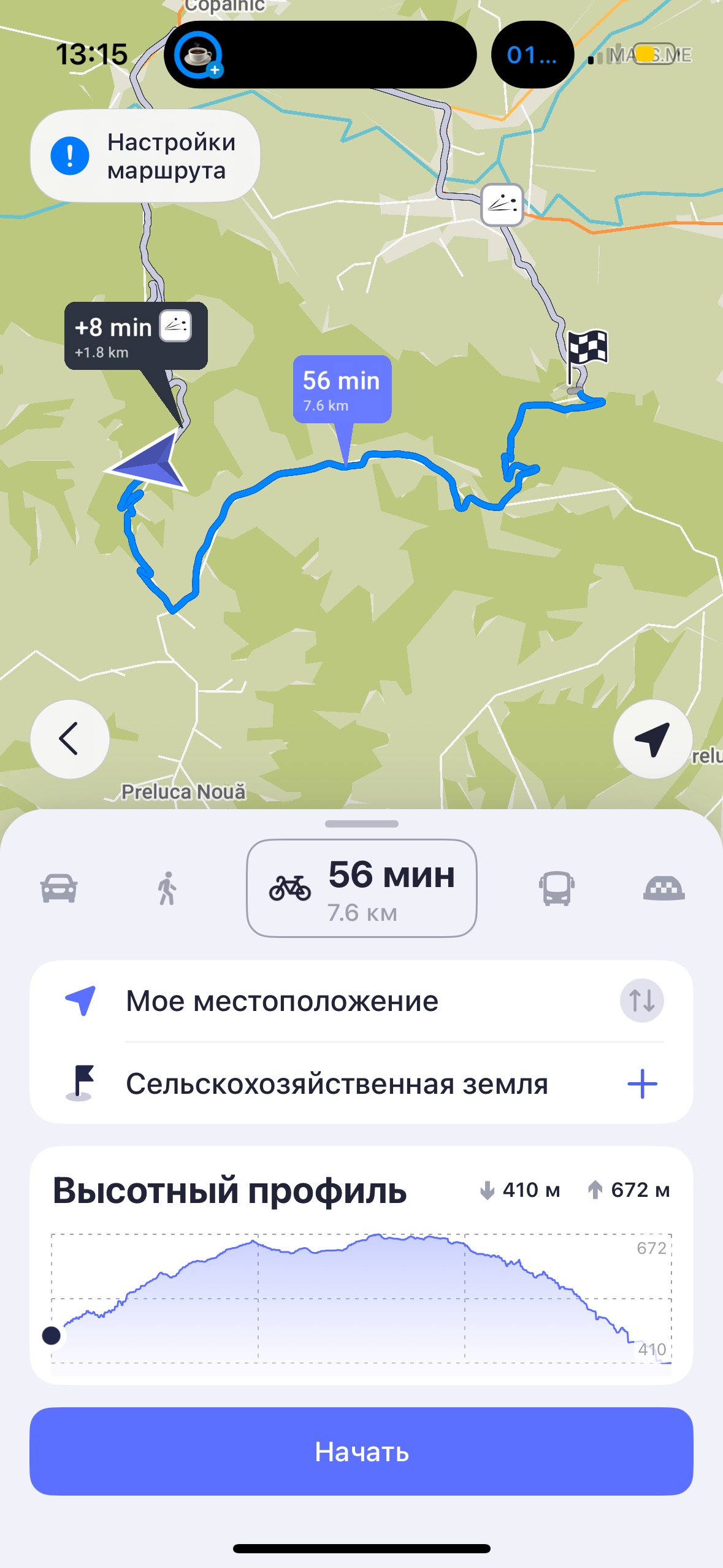Screen dimensions: 723x1568
Task: Tap the 56 min route label on the map
Action: [x=342, y=389]
